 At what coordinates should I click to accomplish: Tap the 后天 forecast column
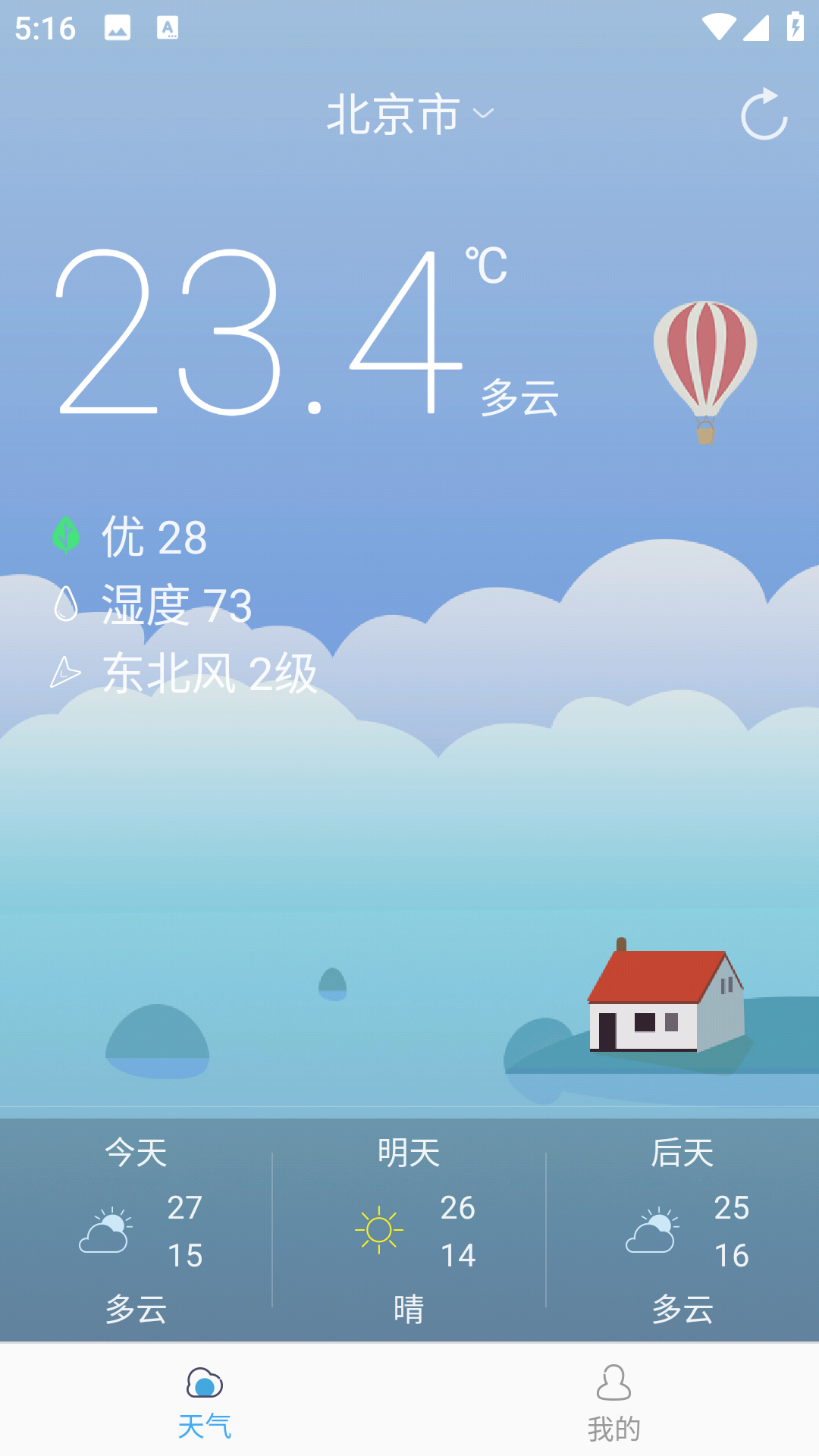682,1152
